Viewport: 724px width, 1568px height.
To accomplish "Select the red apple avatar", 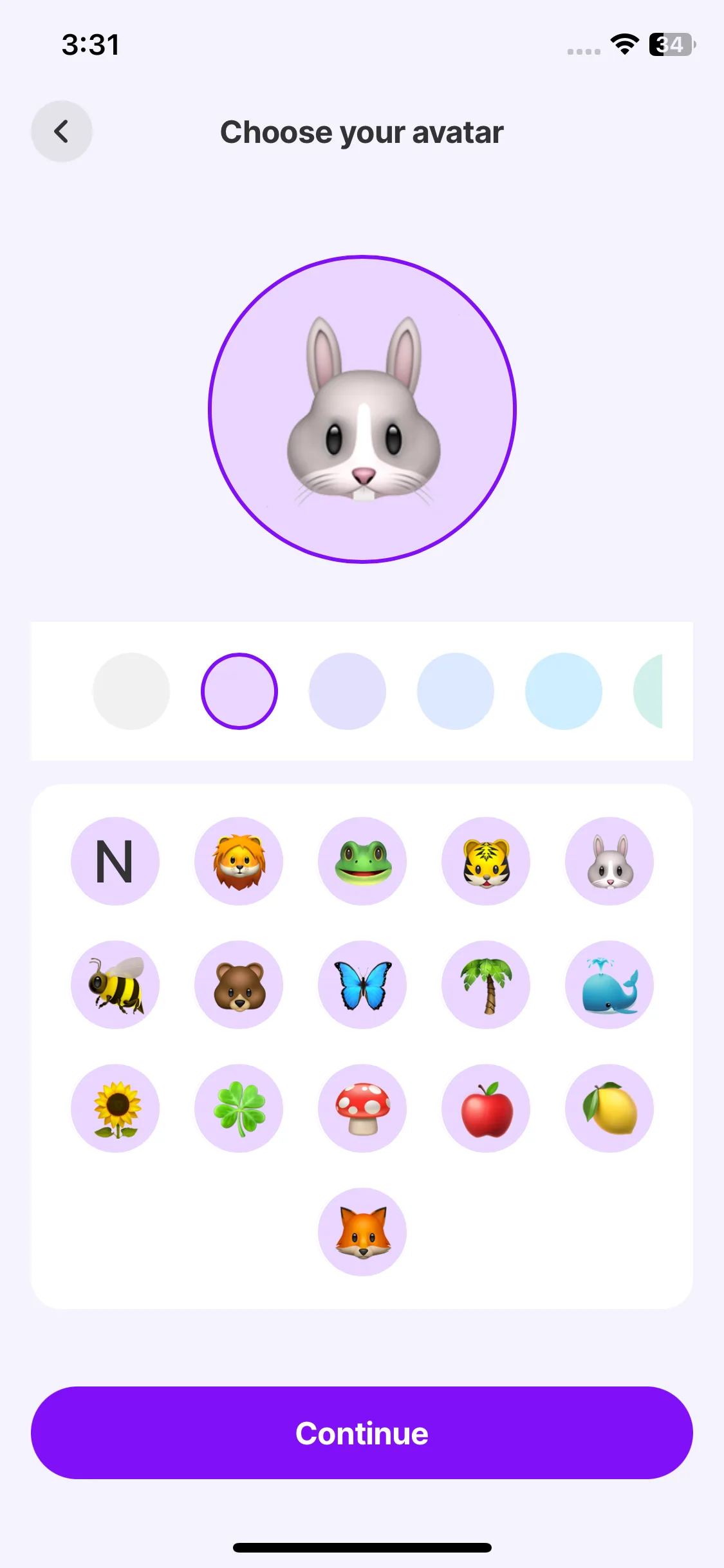I will pyautogui.click(x=486, y=1108).
